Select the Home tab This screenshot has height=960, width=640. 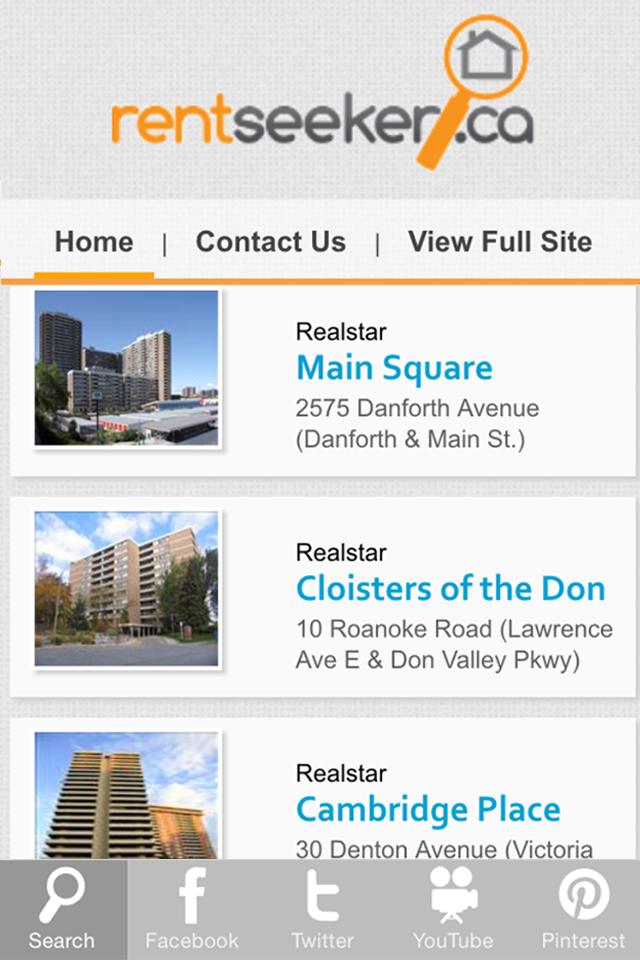[x=94, y=243]
